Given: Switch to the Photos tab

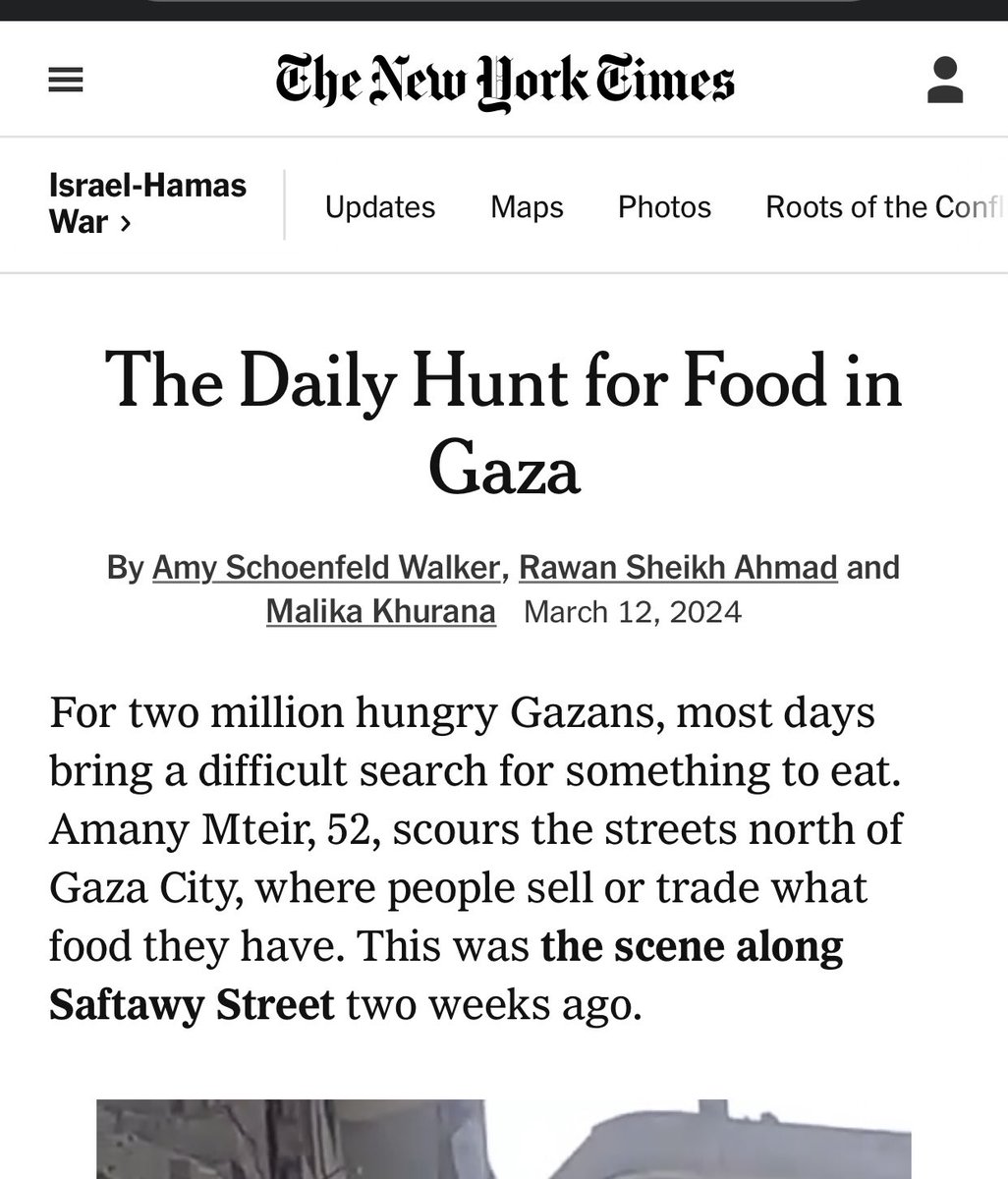Looking at the screenshot, I should 664,207.
